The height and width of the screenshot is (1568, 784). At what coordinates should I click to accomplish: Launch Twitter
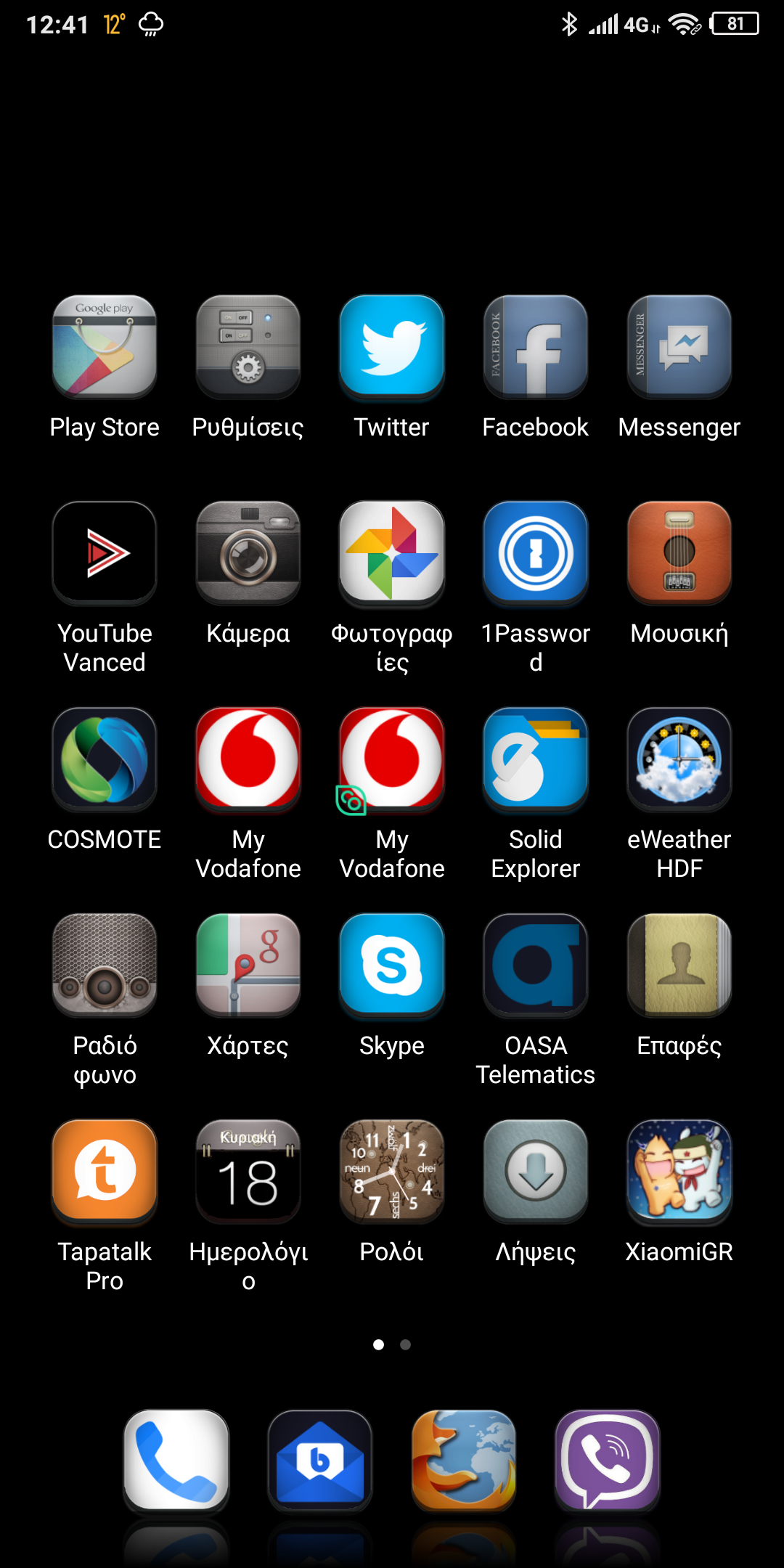coord(392,347)
